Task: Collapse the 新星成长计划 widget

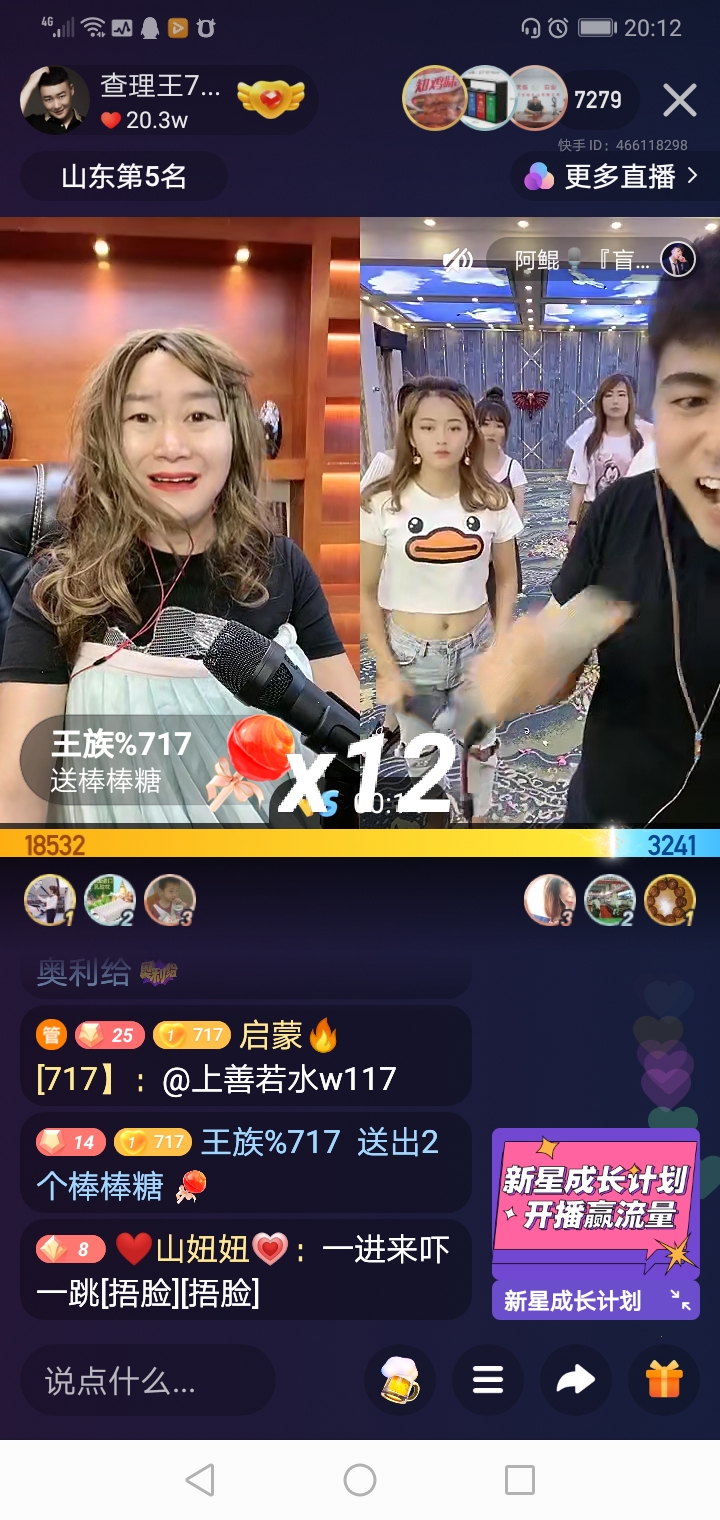Action: pos(680,1300)
